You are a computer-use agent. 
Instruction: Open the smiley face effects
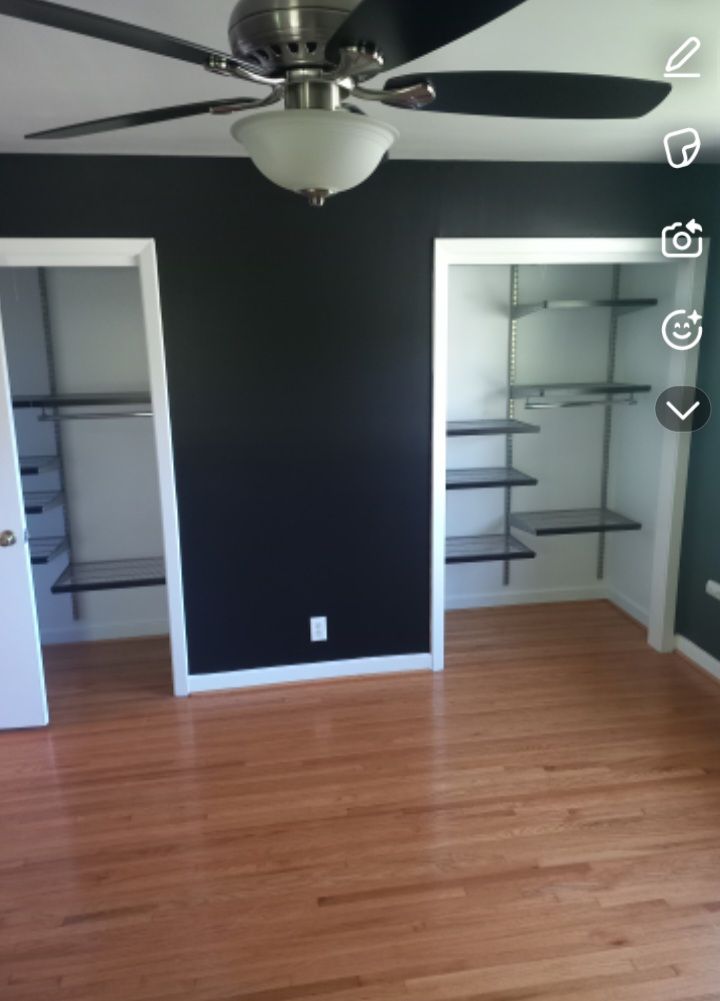682,329
